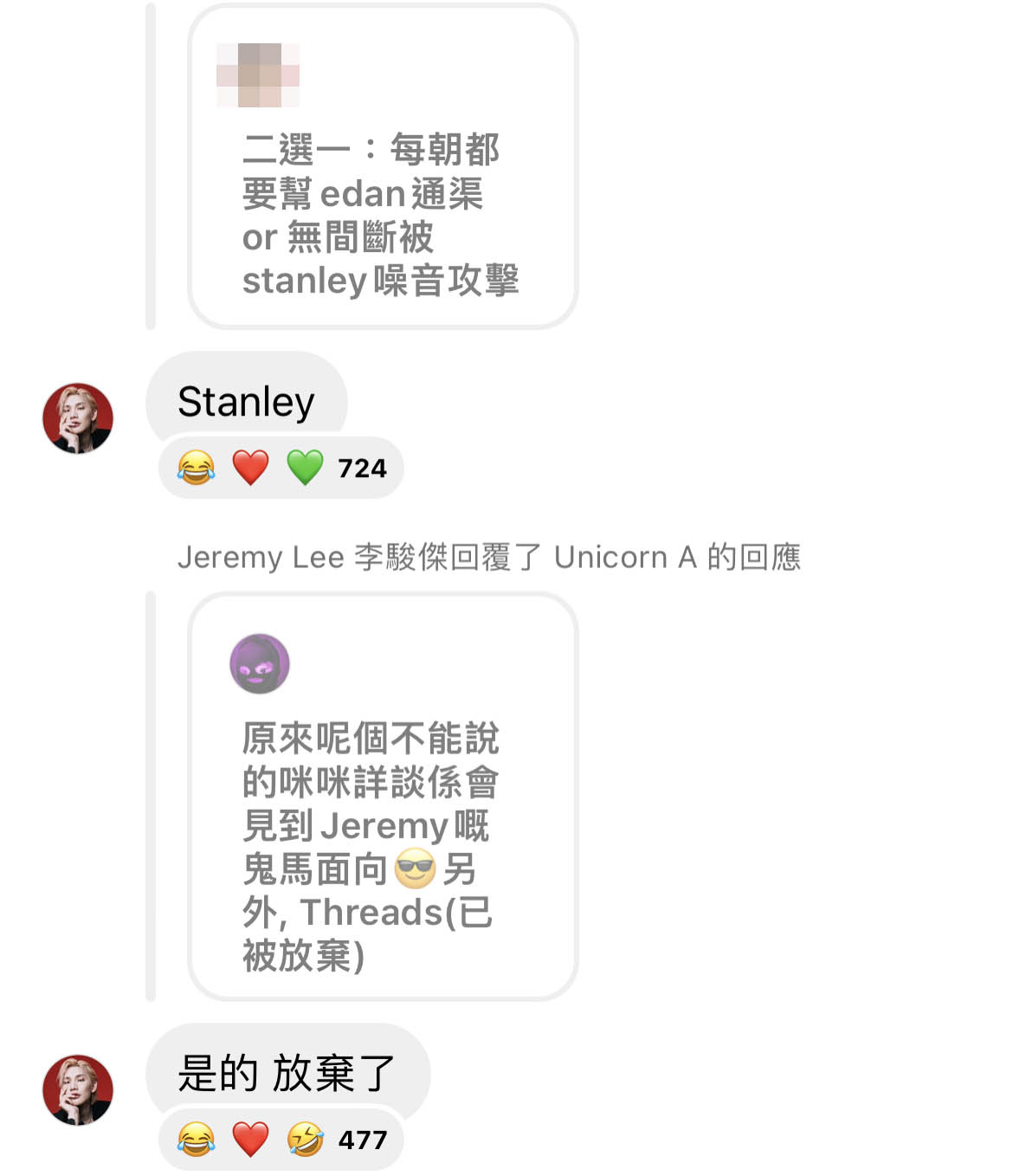Open the quoted Unicorn A reply about Threads

point(382,796)
